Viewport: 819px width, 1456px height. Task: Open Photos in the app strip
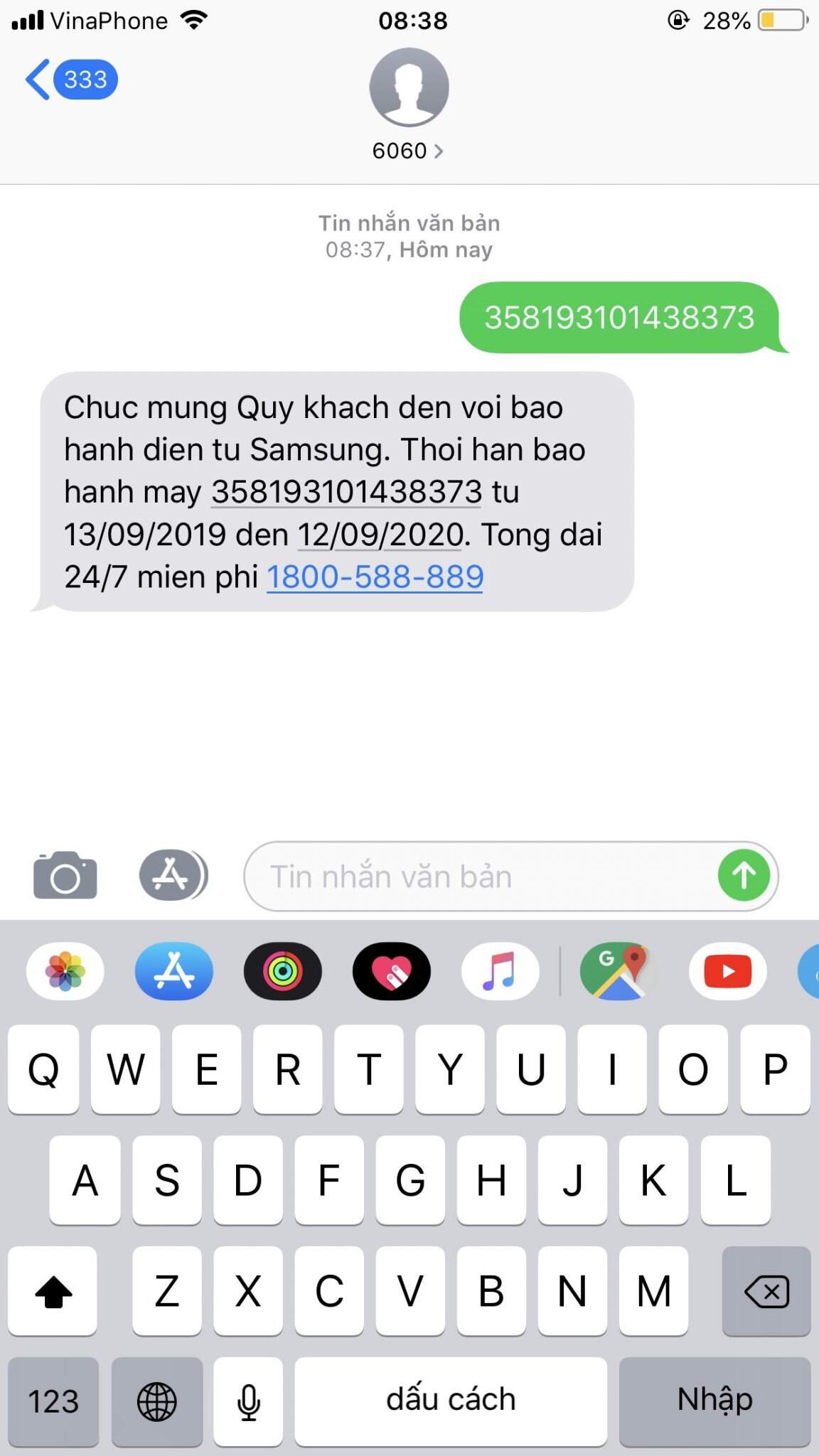click(65, 971)
